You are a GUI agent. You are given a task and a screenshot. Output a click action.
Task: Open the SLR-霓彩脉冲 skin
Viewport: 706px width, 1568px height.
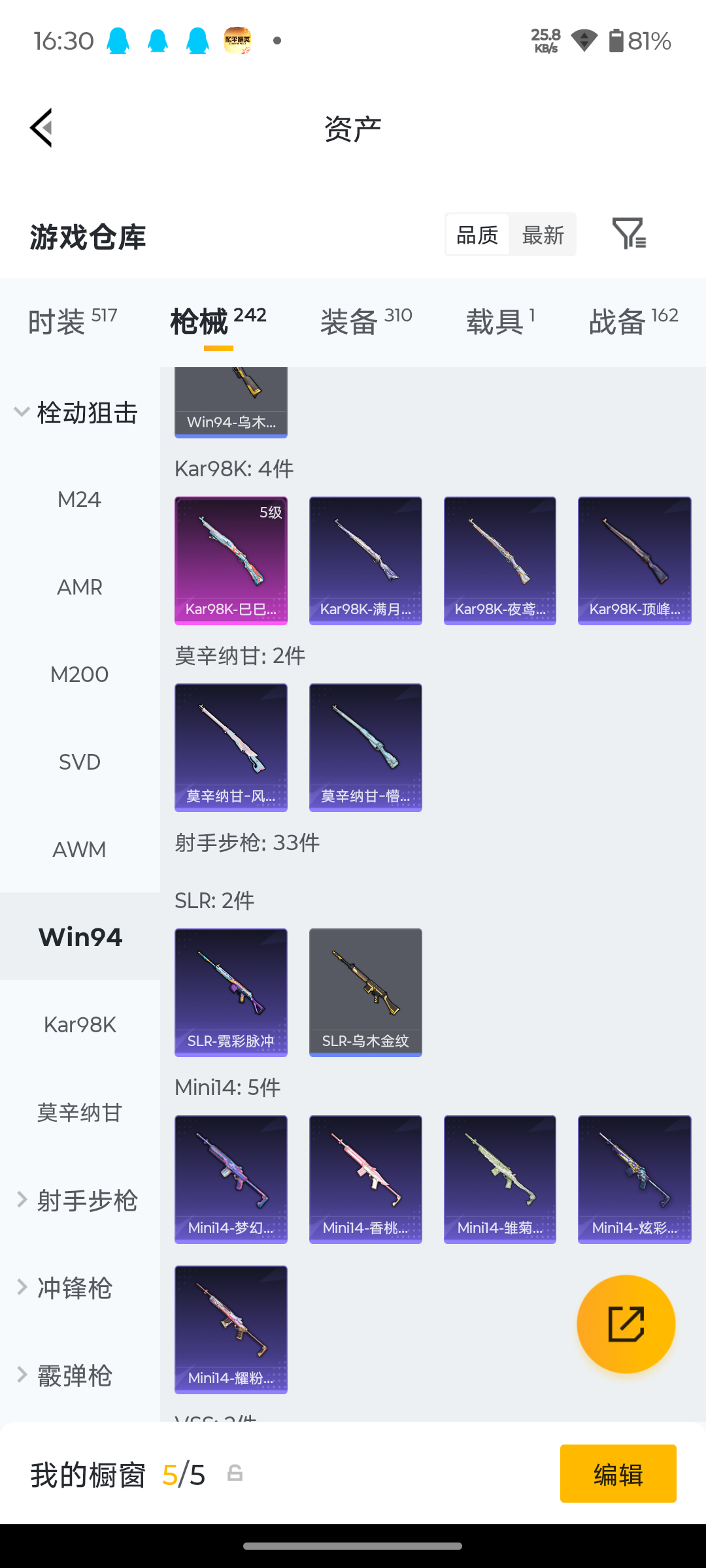[231, 992]
